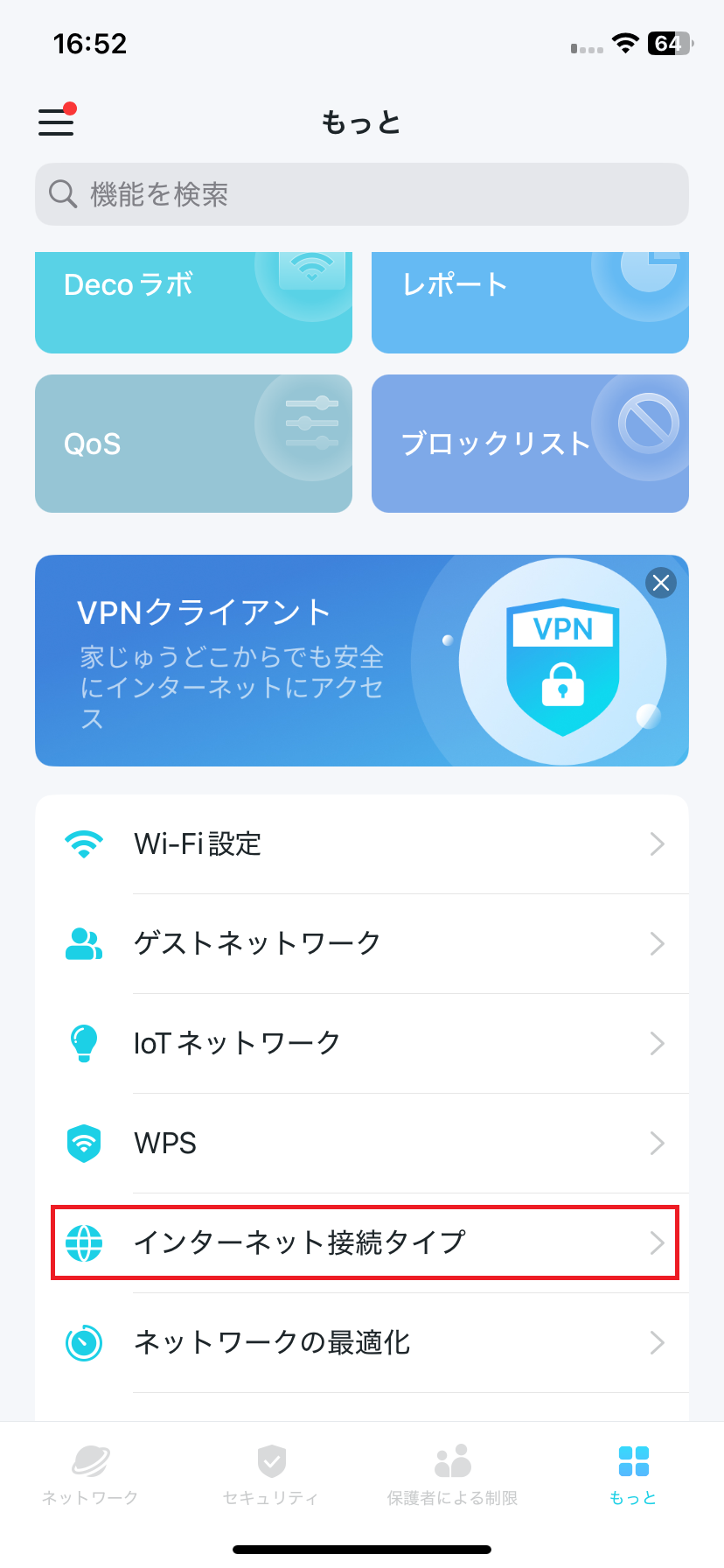Open ネットワークの最適化
This screenshot has width=724, height=1568.
click(362, 1343)
